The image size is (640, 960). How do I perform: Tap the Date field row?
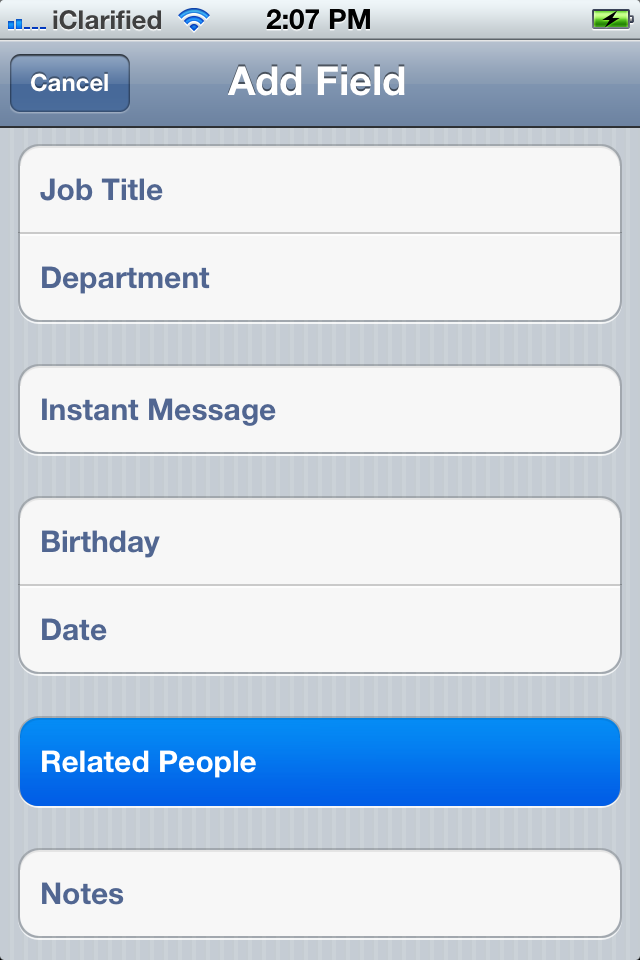320,630
